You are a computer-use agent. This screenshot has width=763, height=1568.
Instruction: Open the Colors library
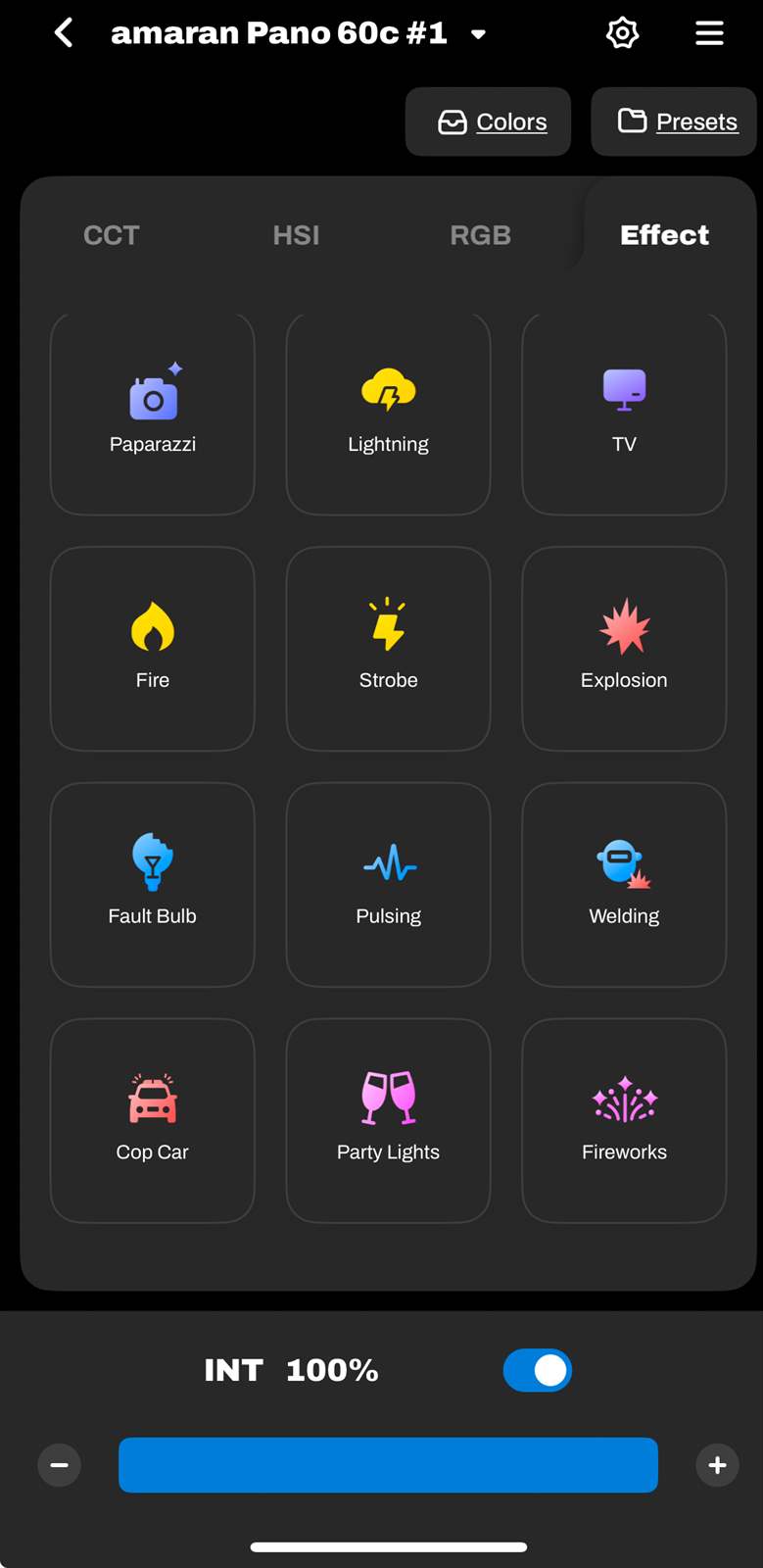489,122
